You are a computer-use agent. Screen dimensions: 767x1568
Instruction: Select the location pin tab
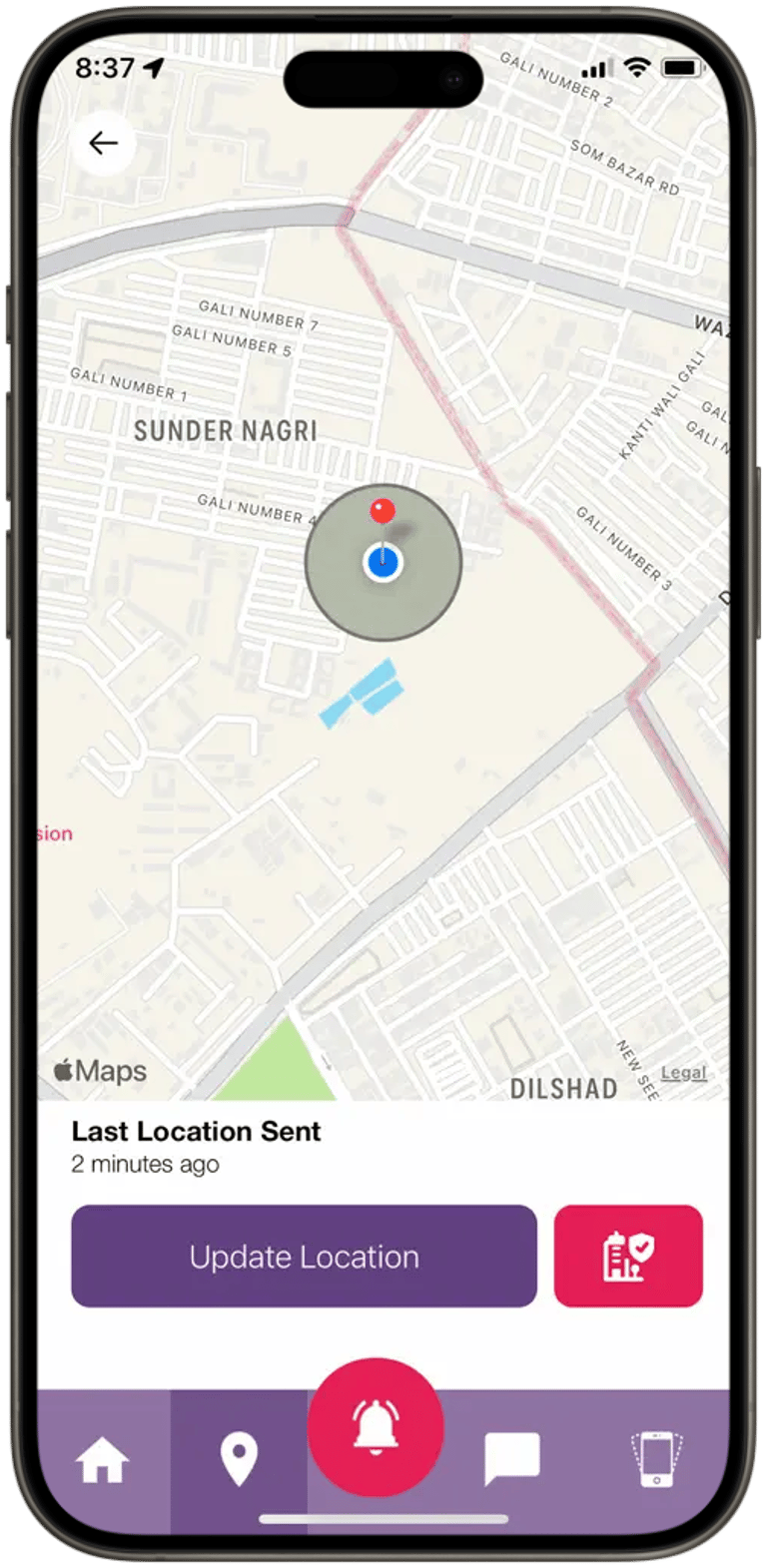(239, 1460)
